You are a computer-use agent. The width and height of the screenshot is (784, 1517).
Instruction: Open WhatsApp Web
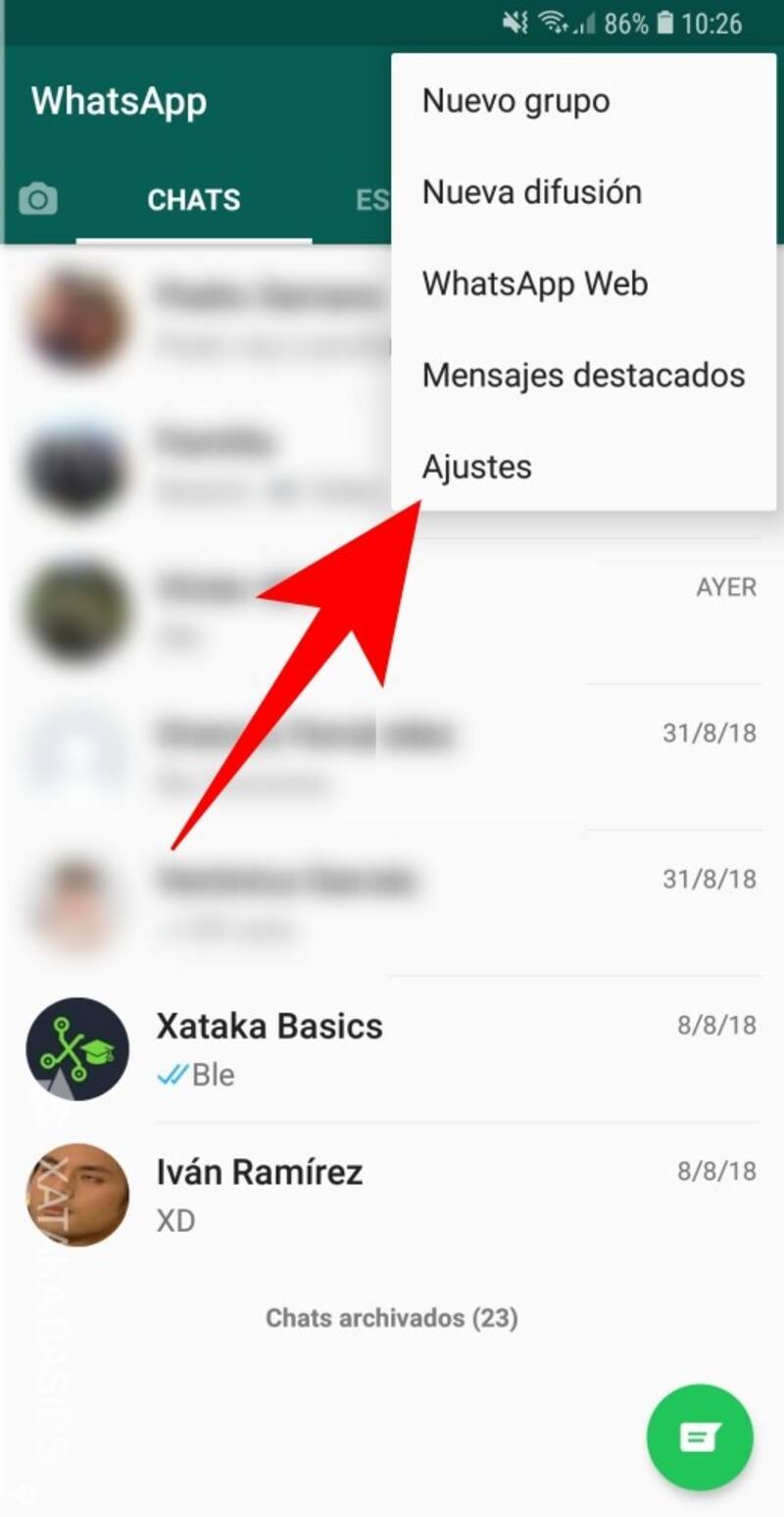(x=535, y=284)
